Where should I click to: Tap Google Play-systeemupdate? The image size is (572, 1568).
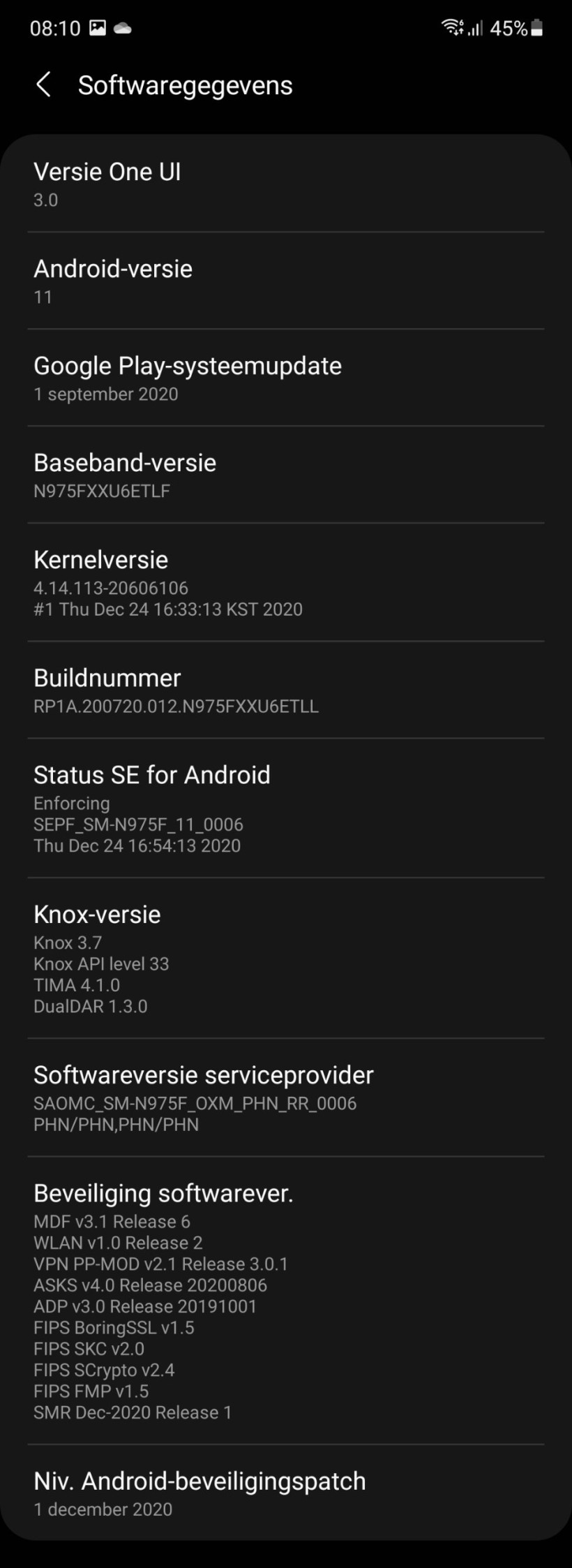pos(286,378)
